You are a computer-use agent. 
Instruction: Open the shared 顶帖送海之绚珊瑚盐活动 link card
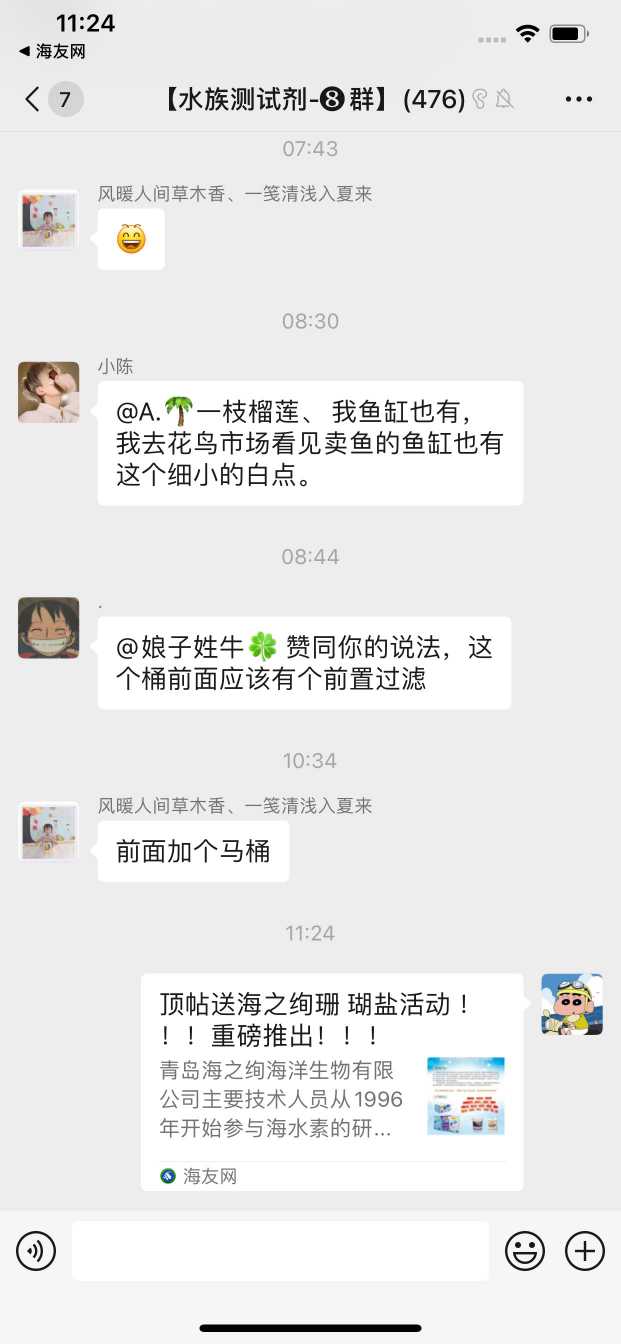click(331, 1081)
